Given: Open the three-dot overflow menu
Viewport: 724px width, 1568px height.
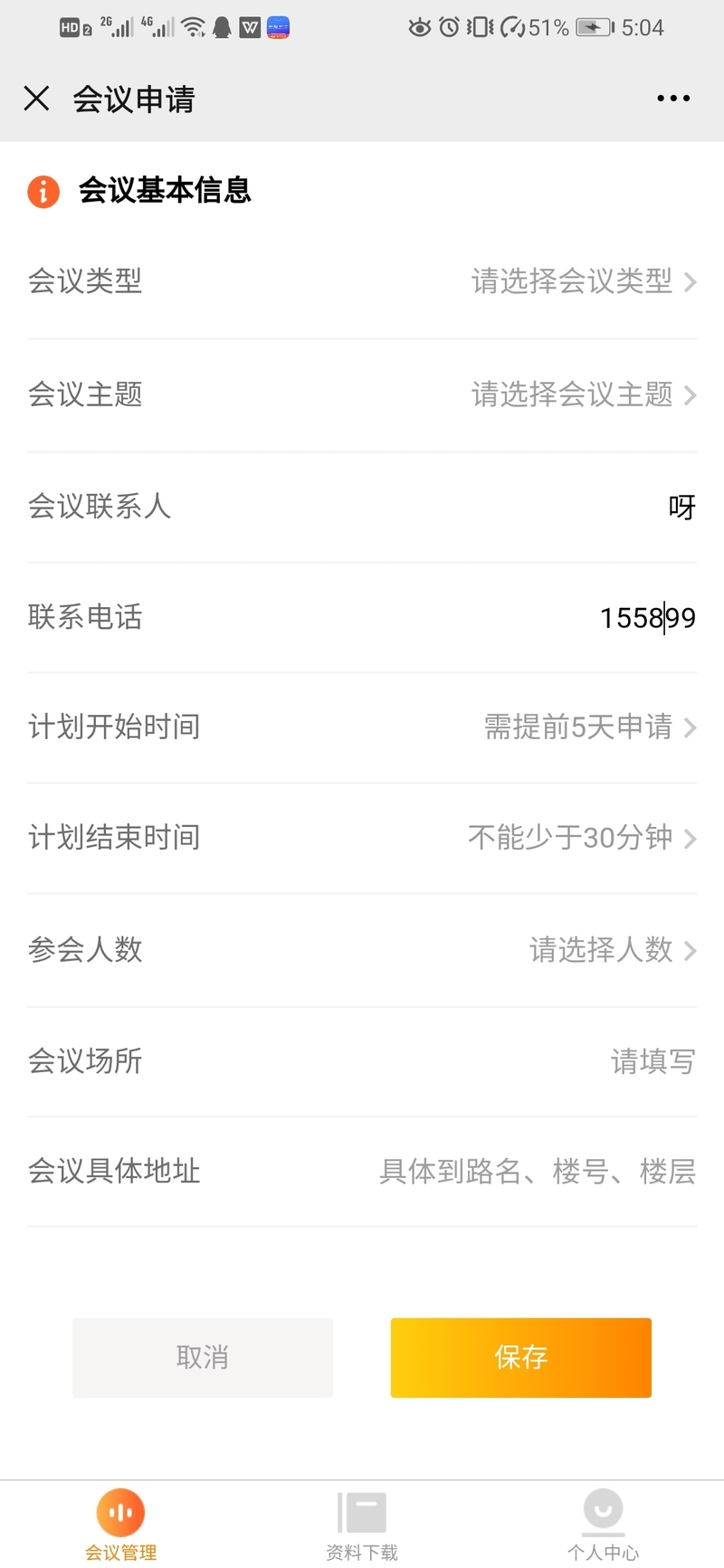Looking at the screenshot, I should [673, 98].
